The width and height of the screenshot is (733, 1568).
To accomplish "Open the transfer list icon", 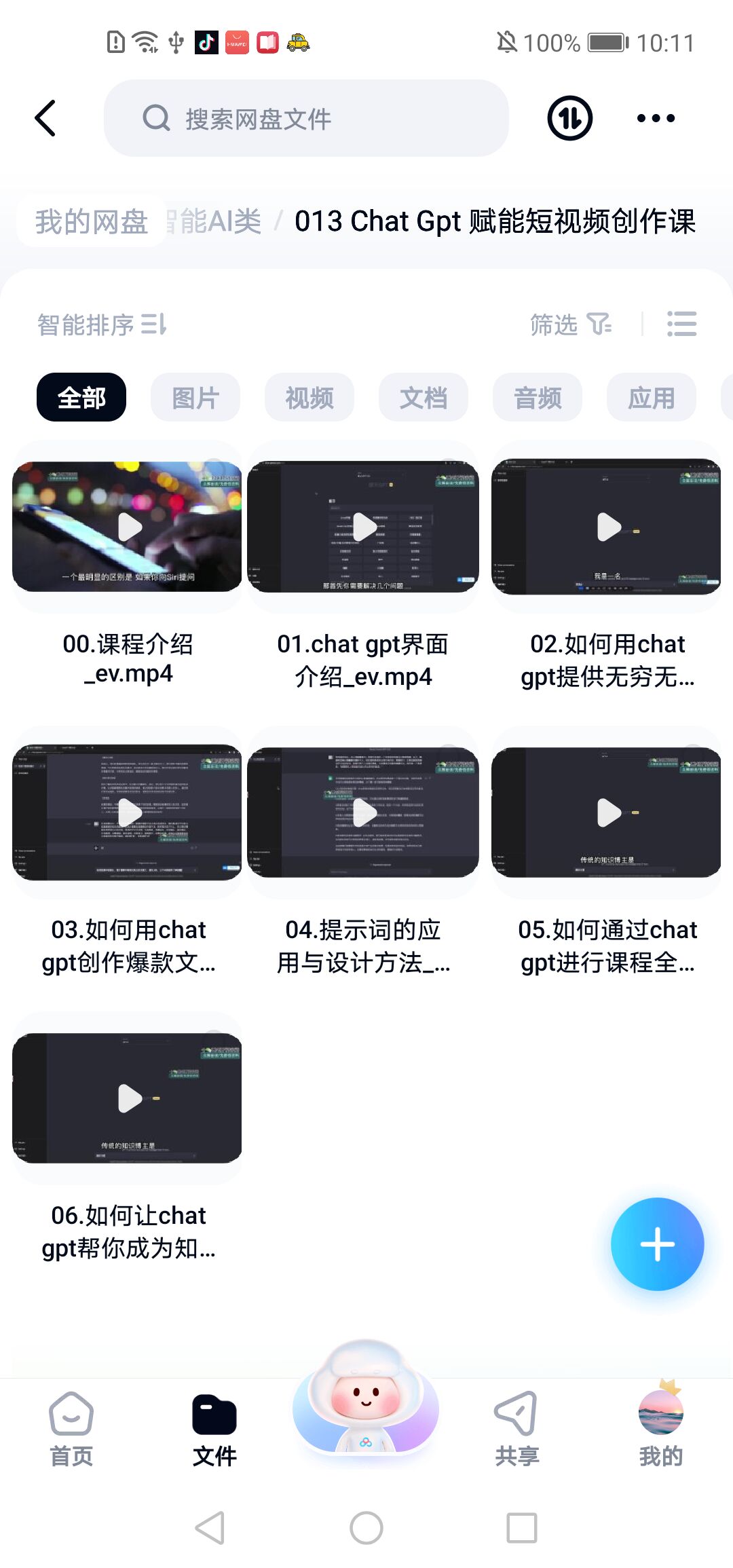I will click(569, 118).
